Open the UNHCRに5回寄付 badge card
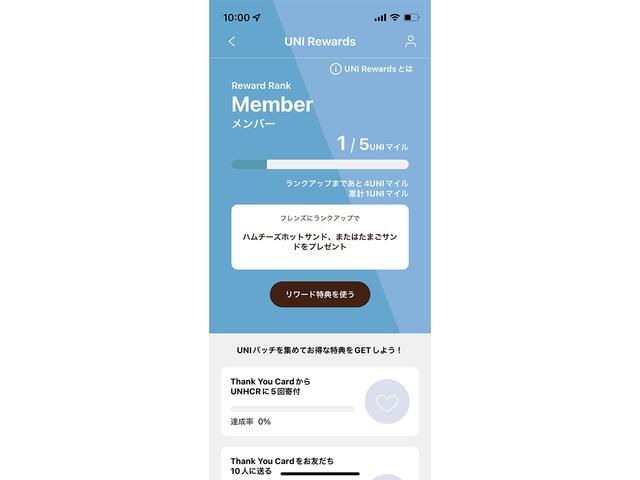The image size is (640, 480). [320, 401]
